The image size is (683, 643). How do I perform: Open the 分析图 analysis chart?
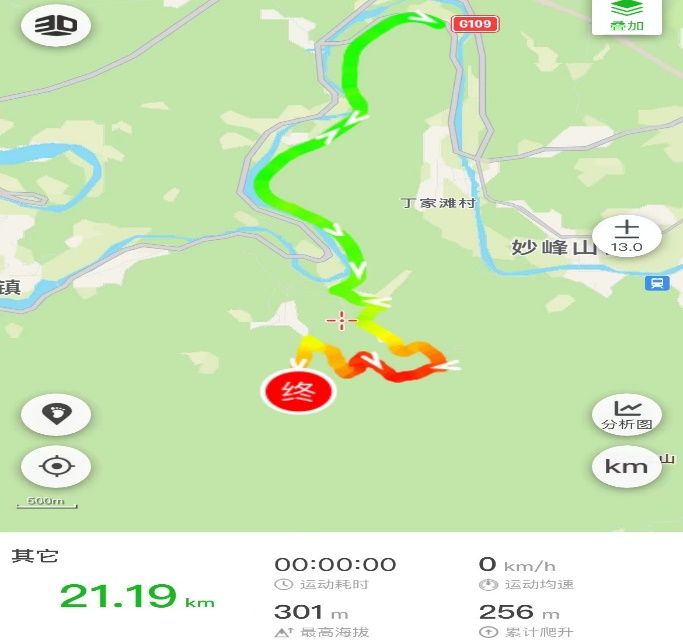point(627,415)
